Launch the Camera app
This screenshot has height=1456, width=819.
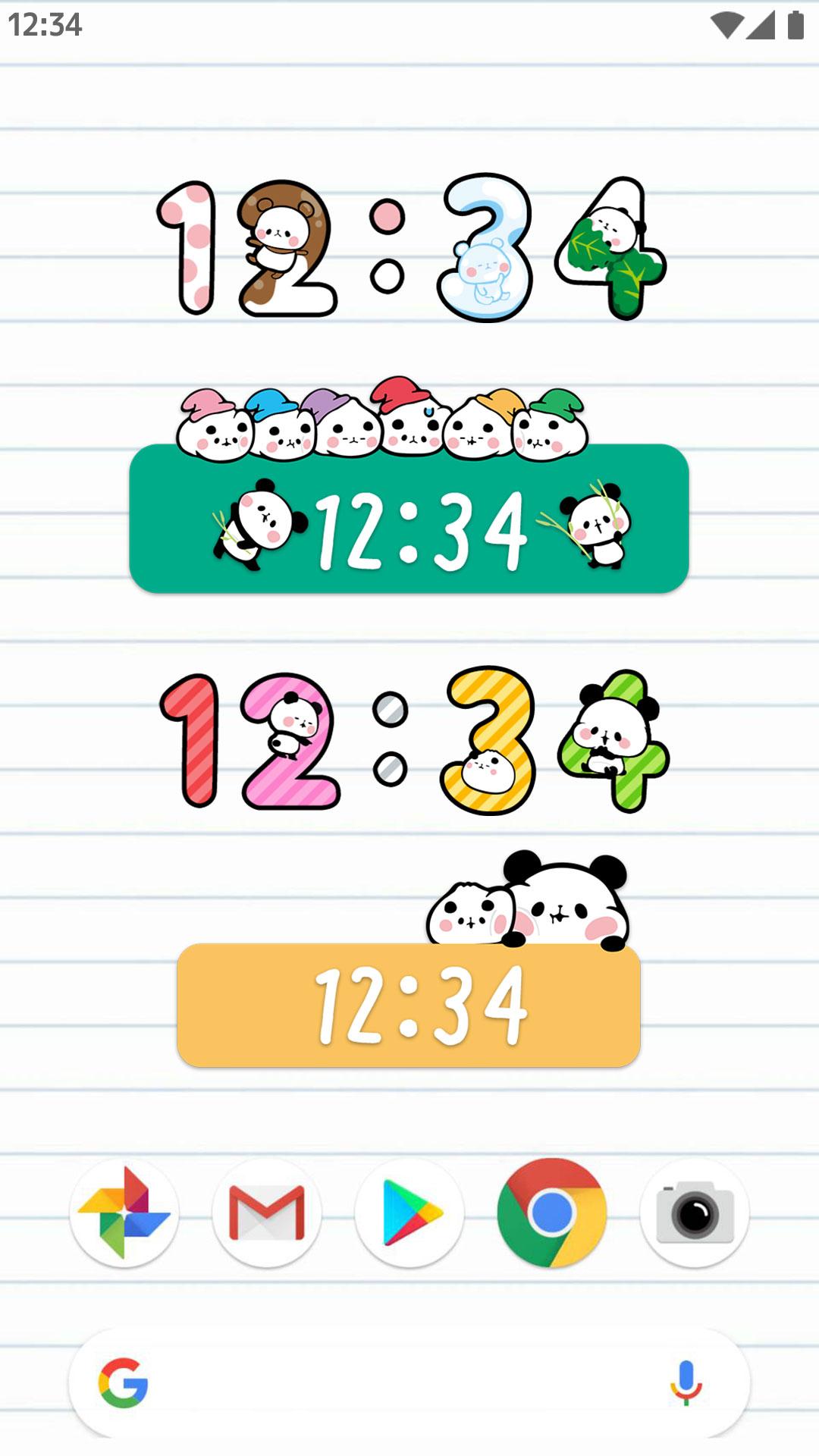(x=694, y=1213)
